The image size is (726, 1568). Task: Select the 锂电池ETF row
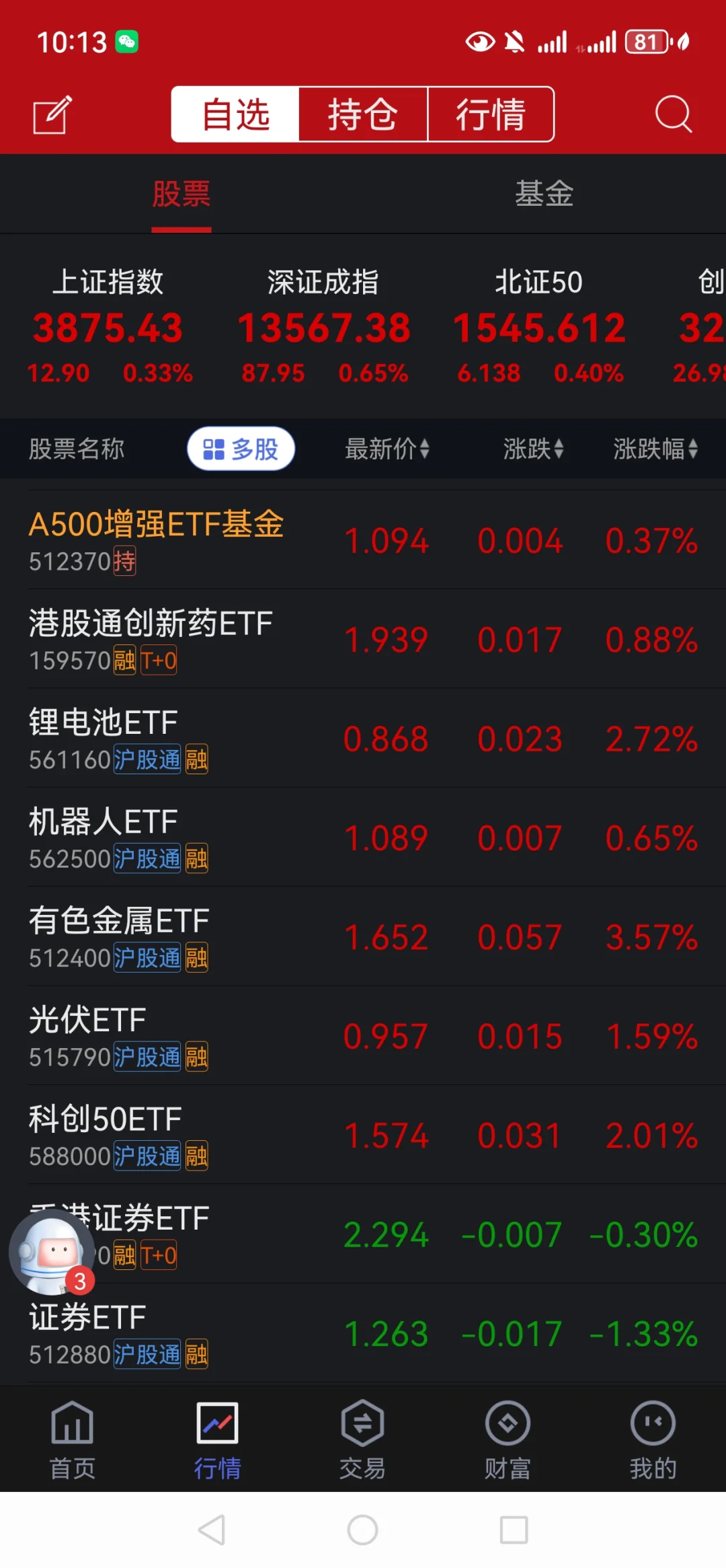363,739
